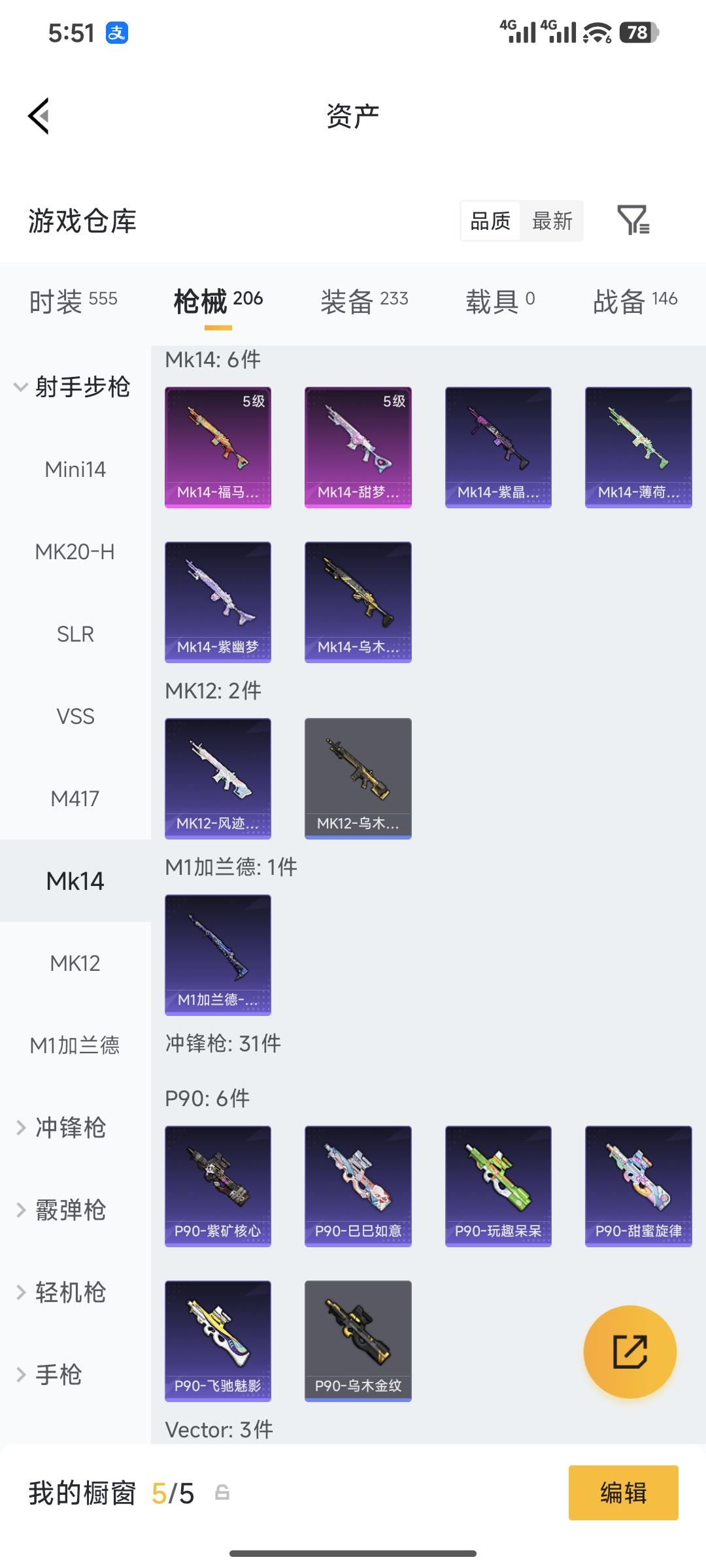Sort assets by 品质
Screen dimensions: 706x1568
pyautogui.click(x=490, y=221)
